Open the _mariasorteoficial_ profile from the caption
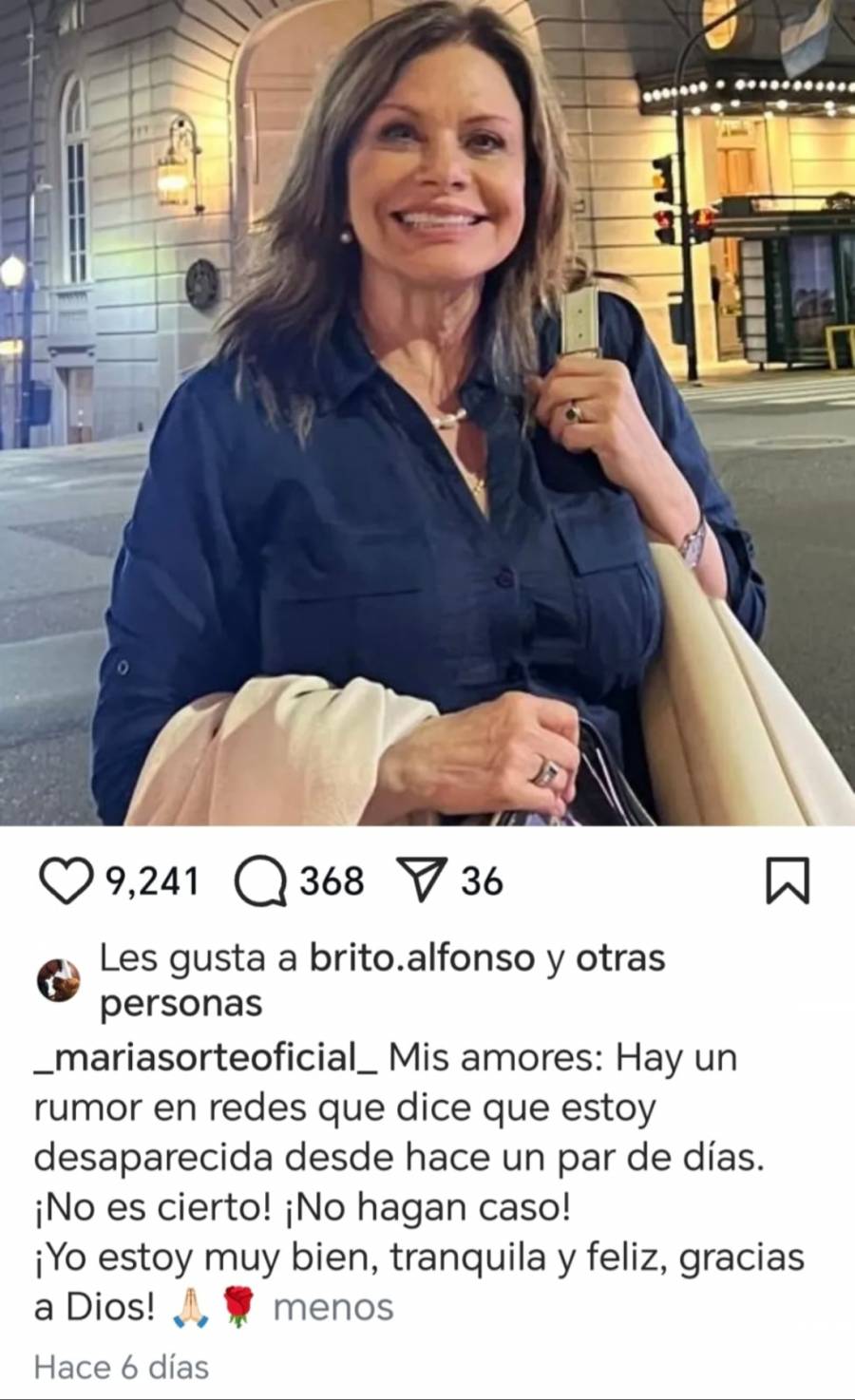 (206, 1057)
